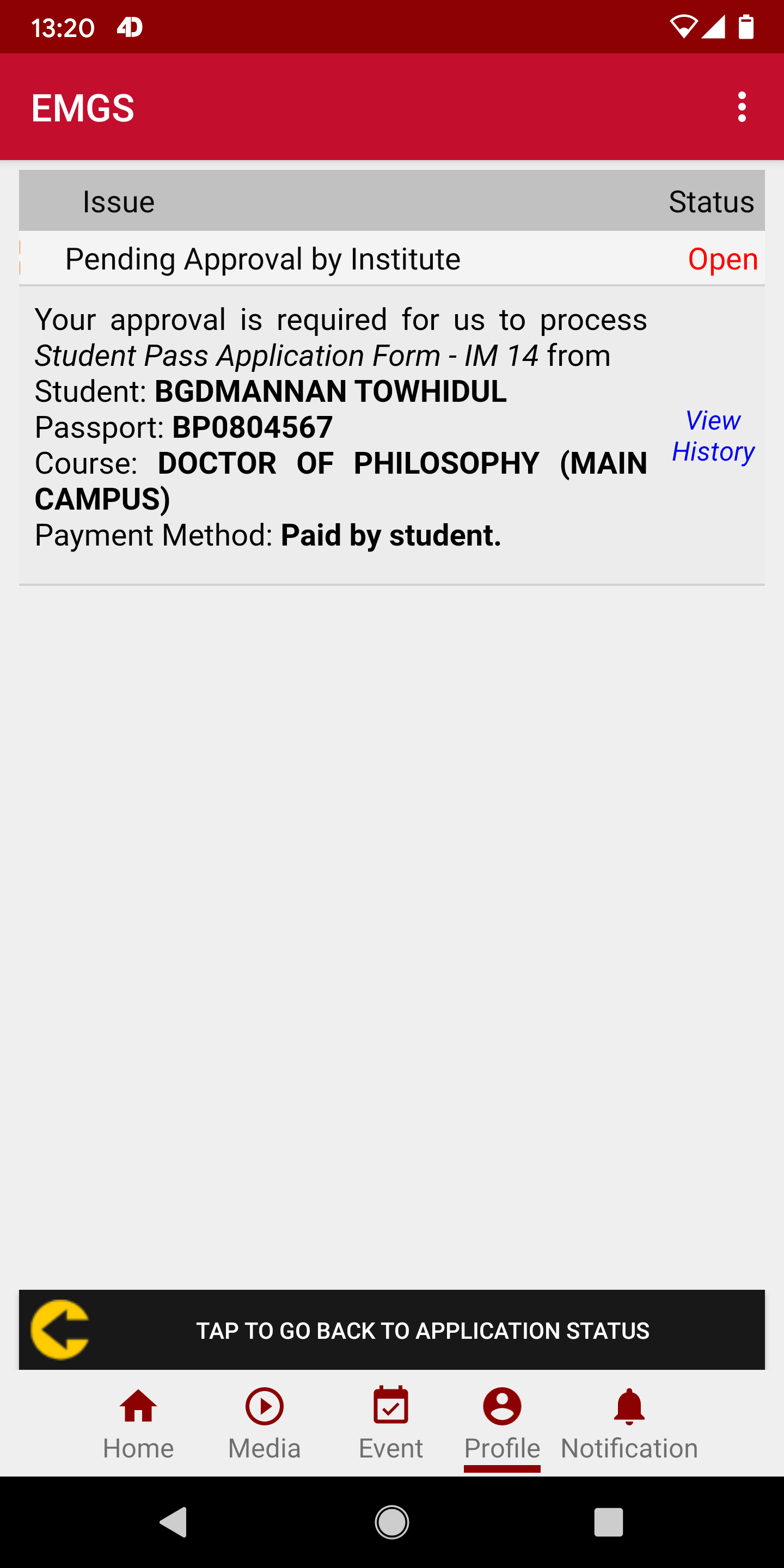Go back to application status

pos(391,1330)
